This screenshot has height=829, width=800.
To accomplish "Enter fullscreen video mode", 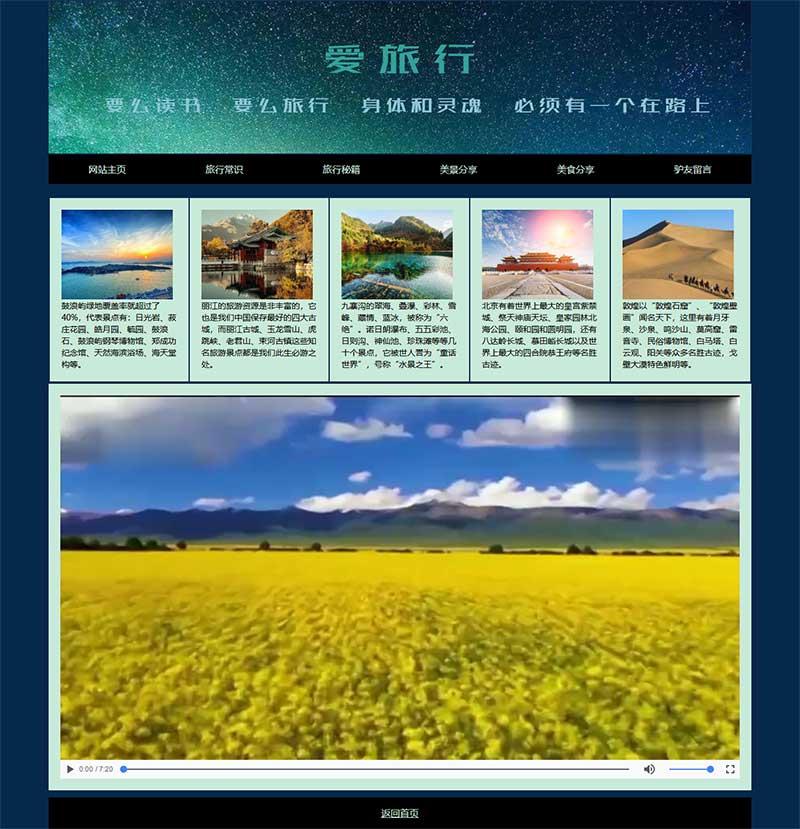I will [730, 769].
